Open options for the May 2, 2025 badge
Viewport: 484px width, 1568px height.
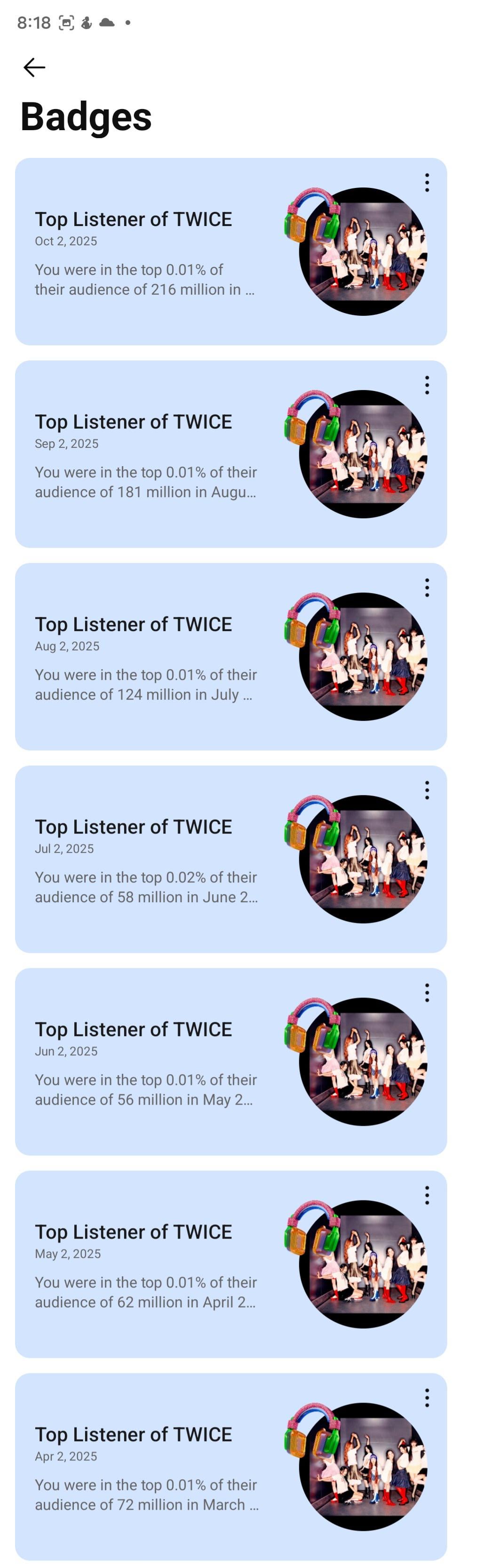tap(427, 1195)
